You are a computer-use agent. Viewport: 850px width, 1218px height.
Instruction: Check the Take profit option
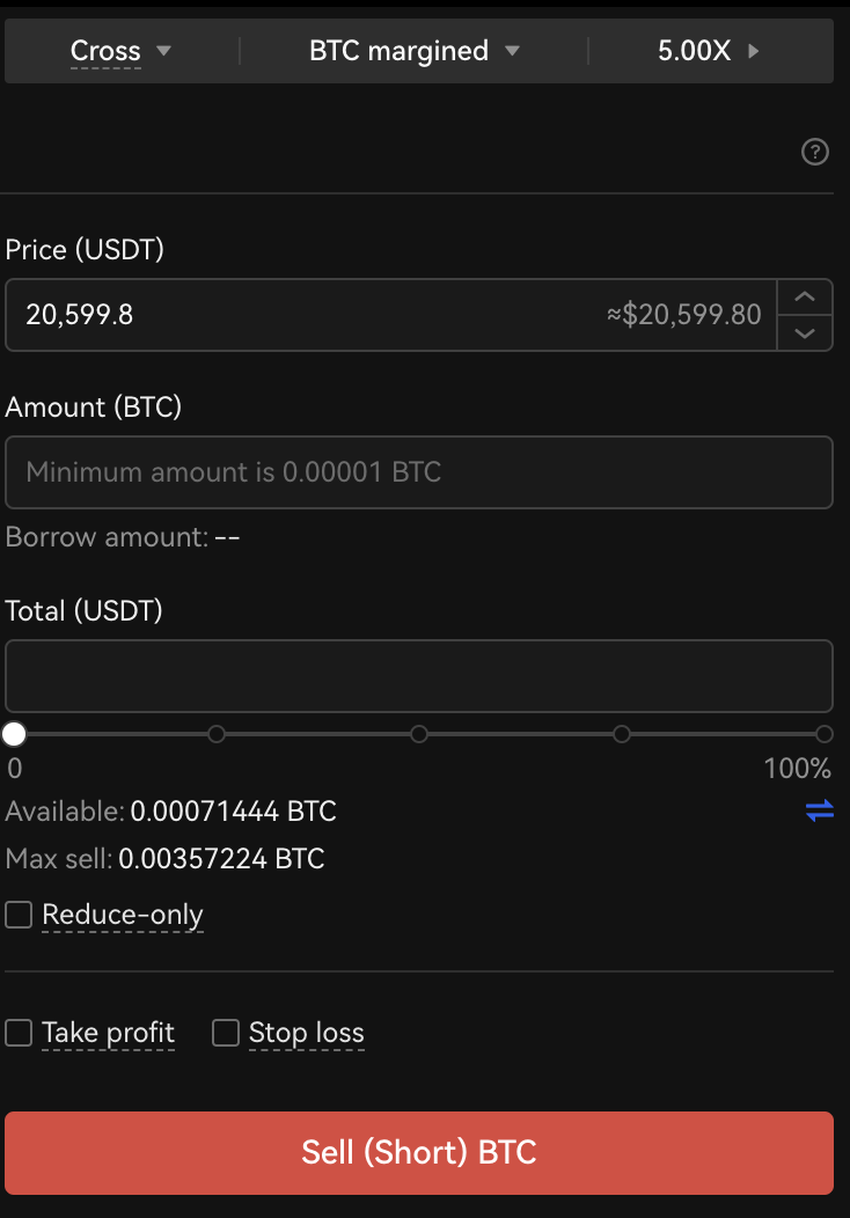tap(19, 1033)
